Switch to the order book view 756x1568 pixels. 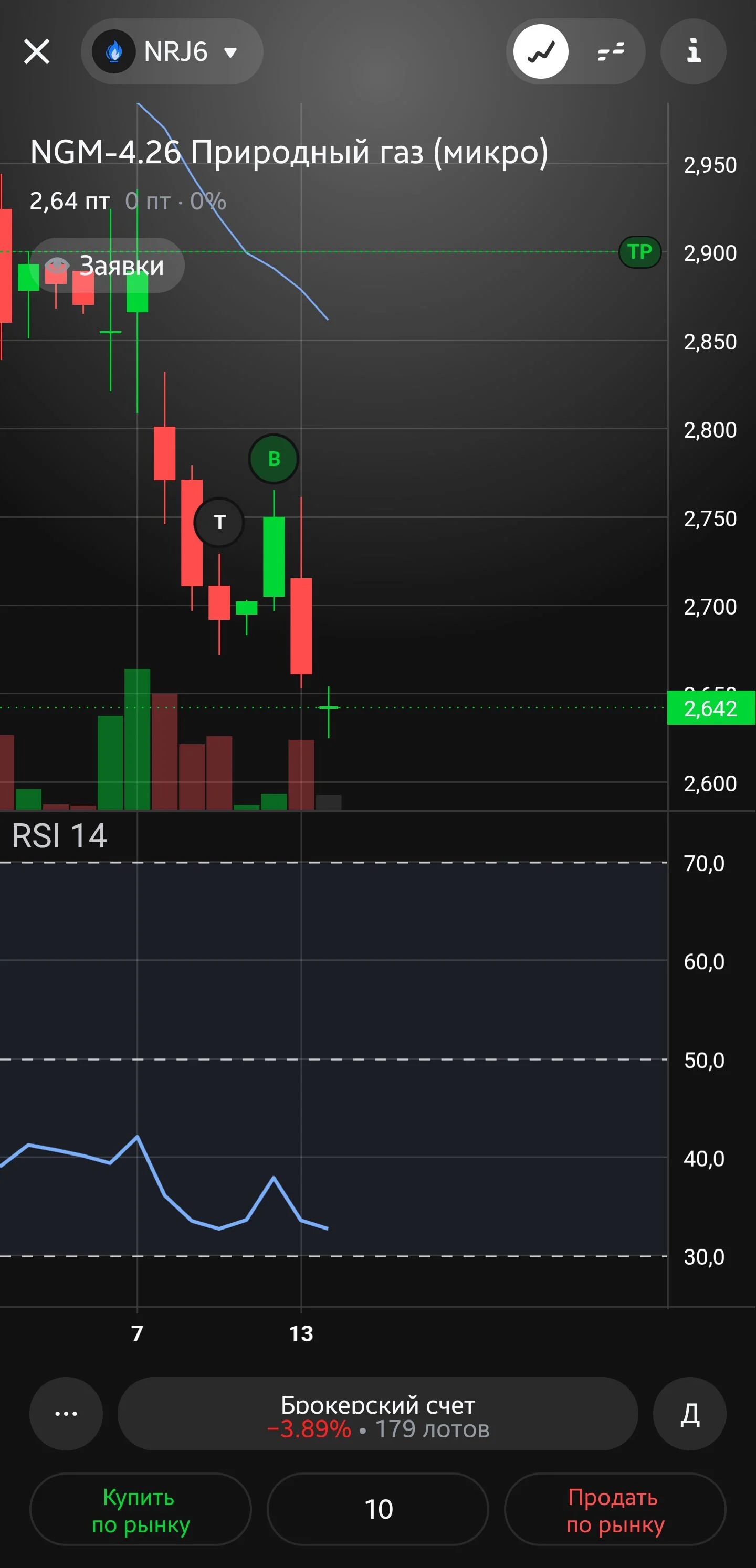611,52
